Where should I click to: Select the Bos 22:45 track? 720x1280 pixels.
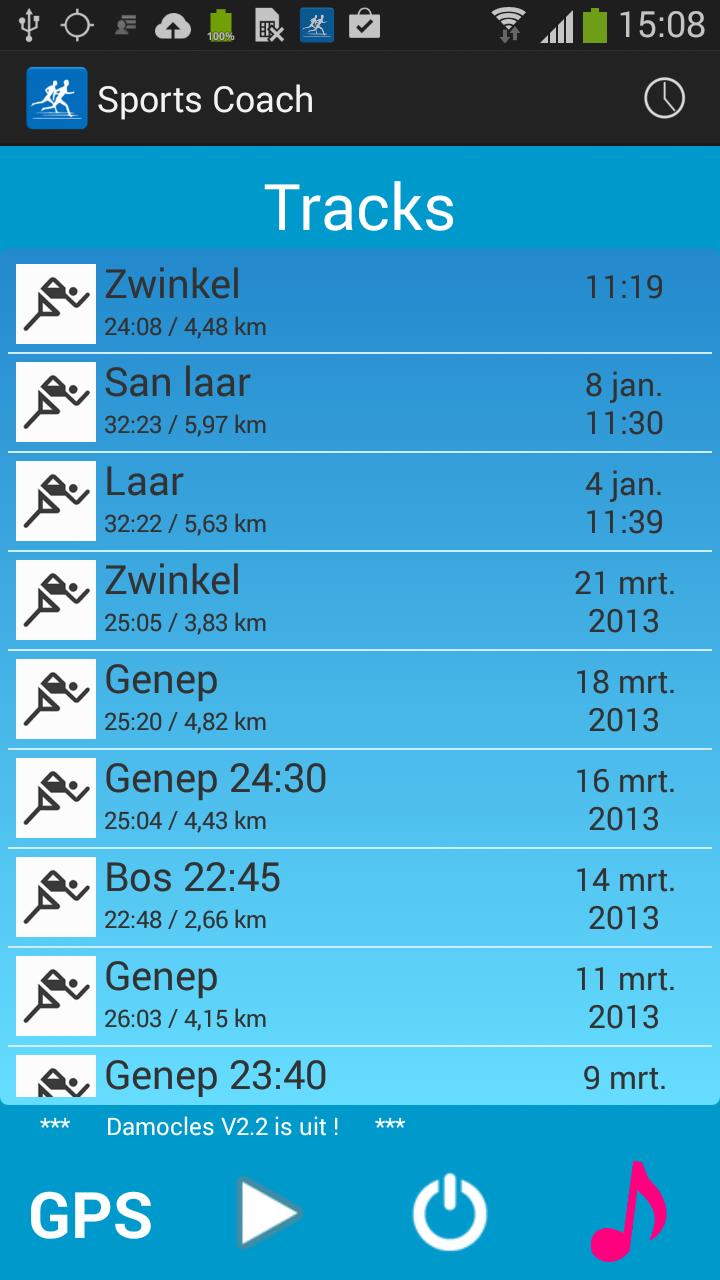coord(360,897)
